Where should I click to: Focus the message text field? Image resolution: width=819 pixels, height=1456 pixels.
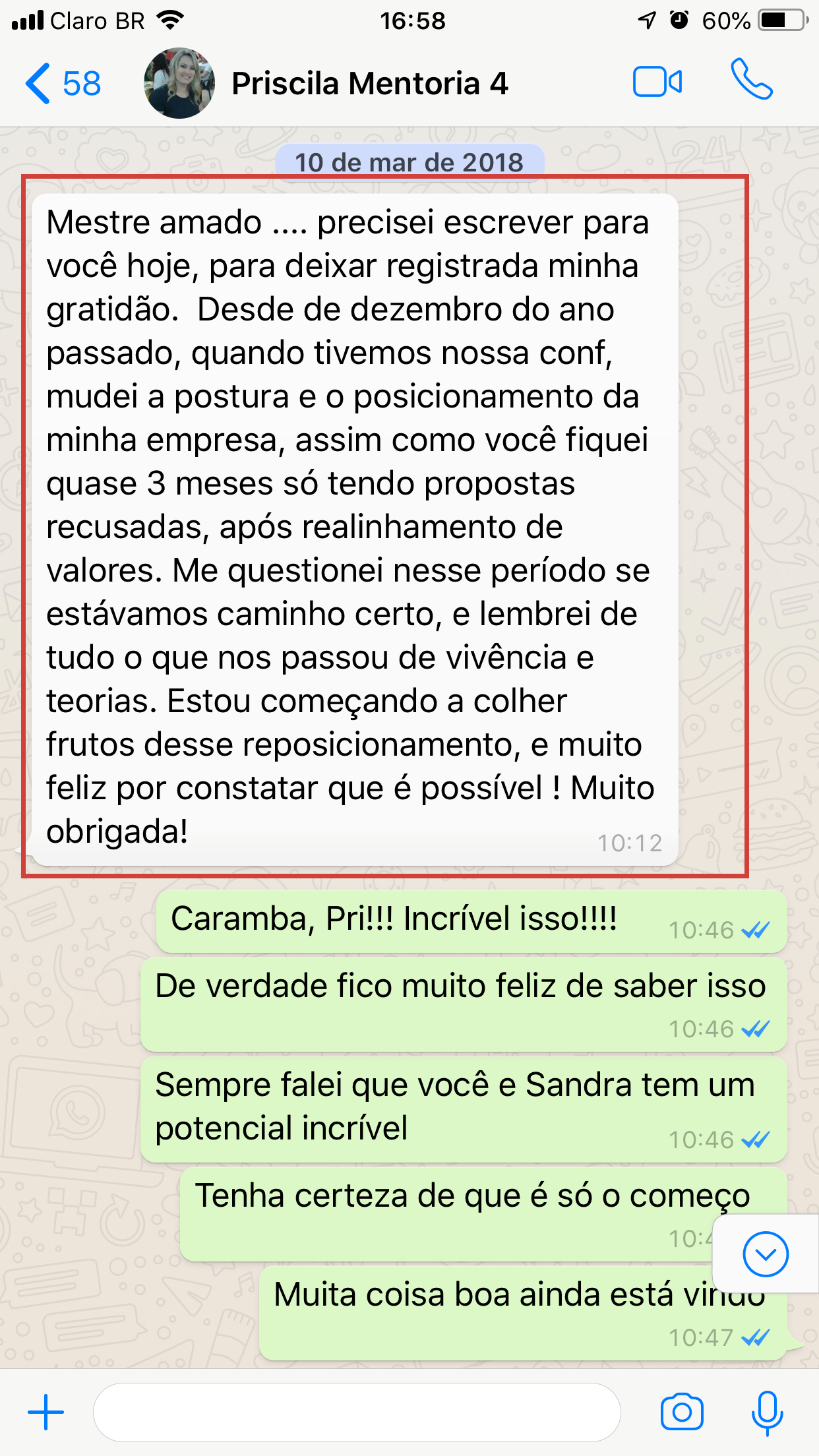(x=356, y=1412)
